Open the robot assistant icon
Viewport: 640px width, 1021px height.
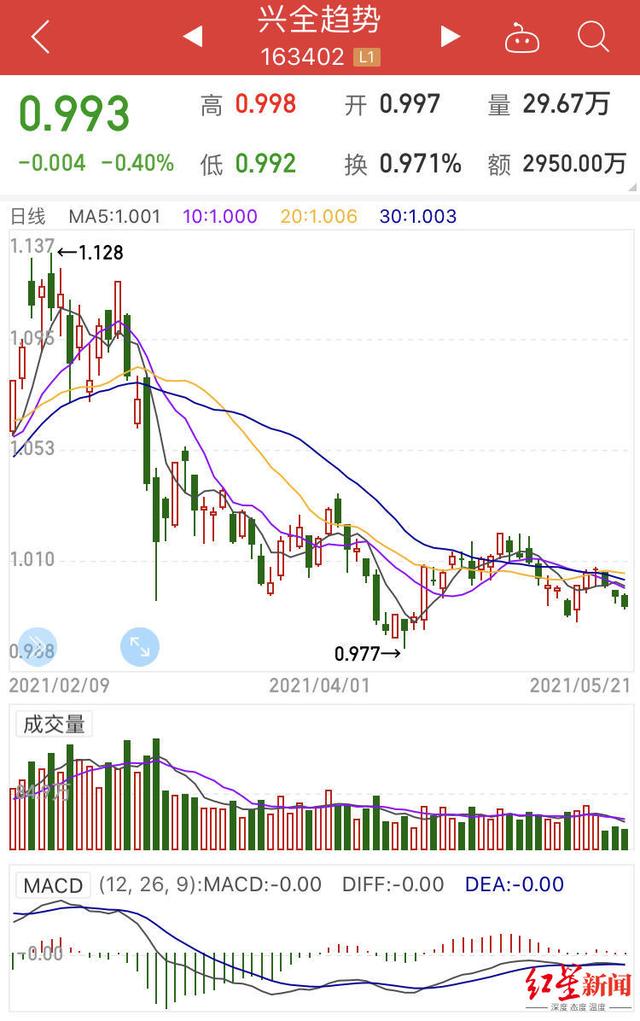[x=520, y=38]
